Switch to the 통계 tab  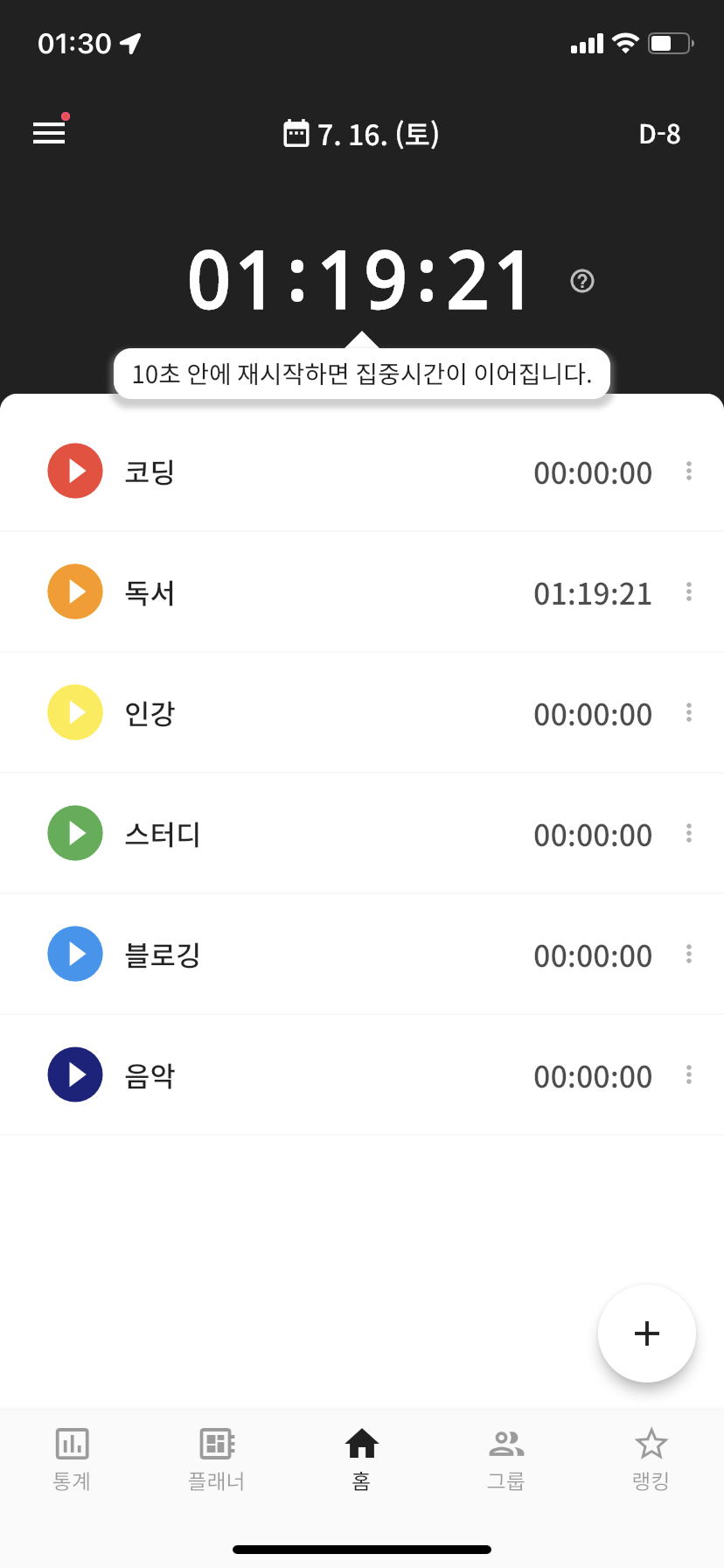(x=72, y=1459)
